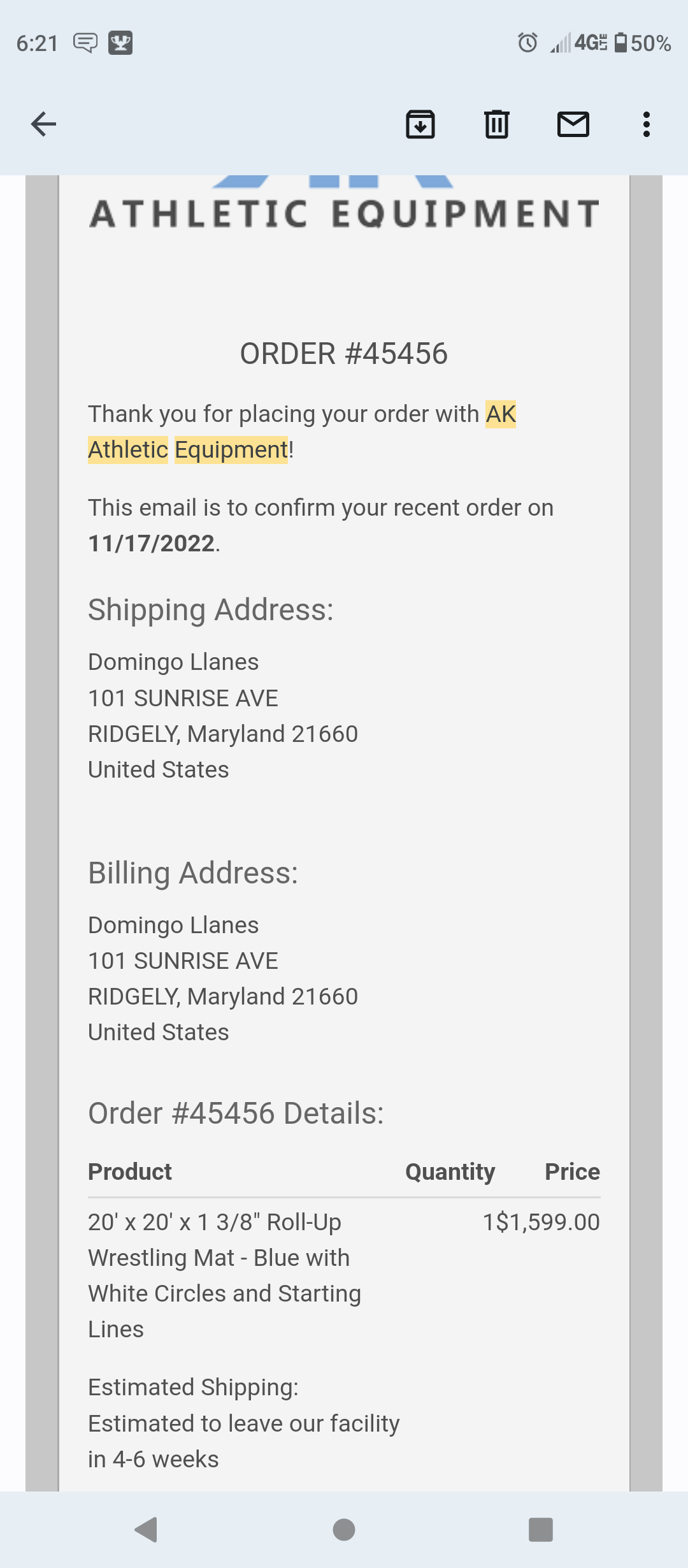Image resolution: width=688 pixels, height=1568 pixels.
Task: Go back to the inbox
Action: click(43, 124)
